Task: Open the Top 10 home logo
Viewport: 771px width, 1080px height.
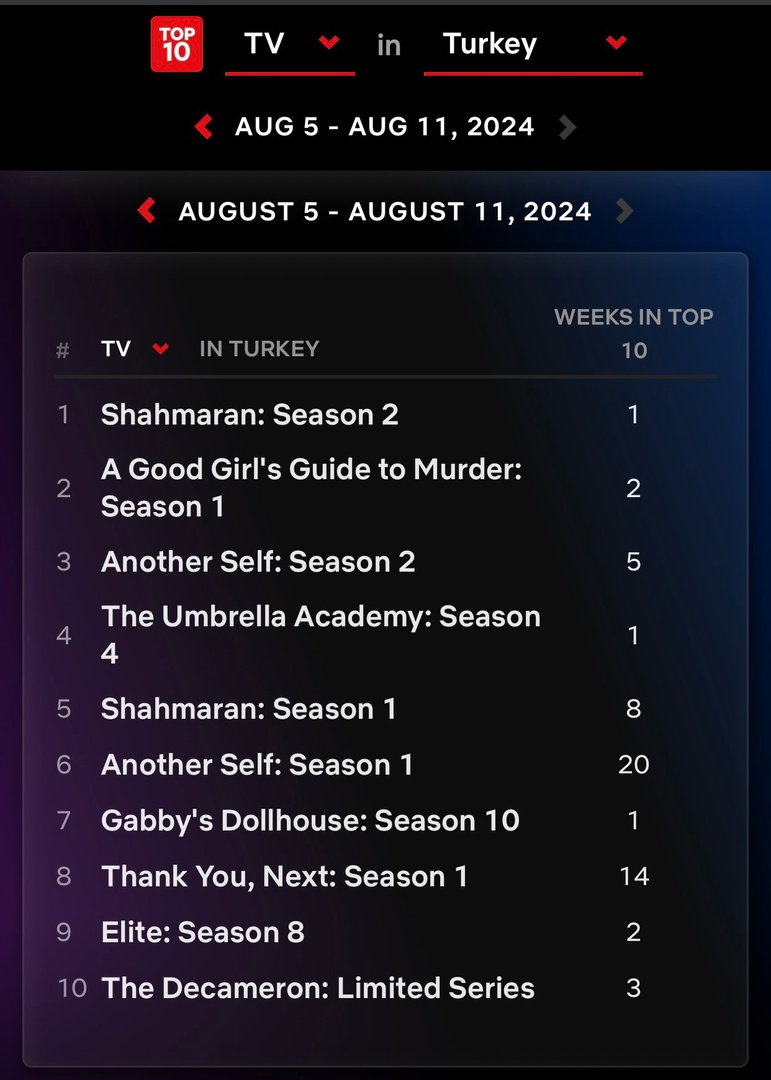Action: tap(176, 44)
